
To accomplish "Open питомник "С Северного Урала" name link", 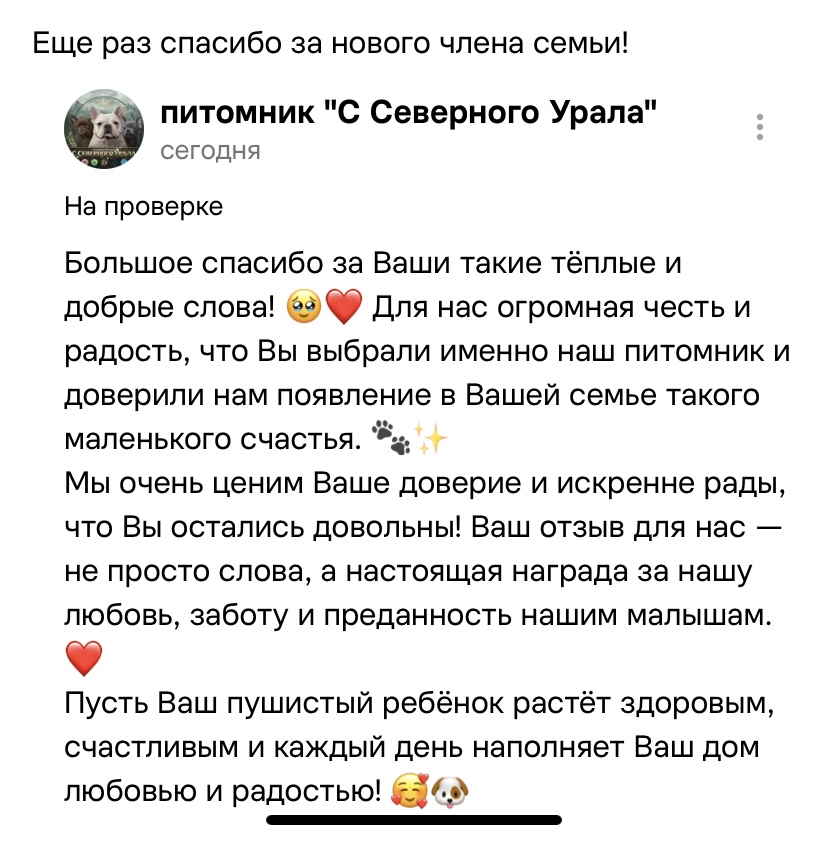I will [x=408, y=112].
